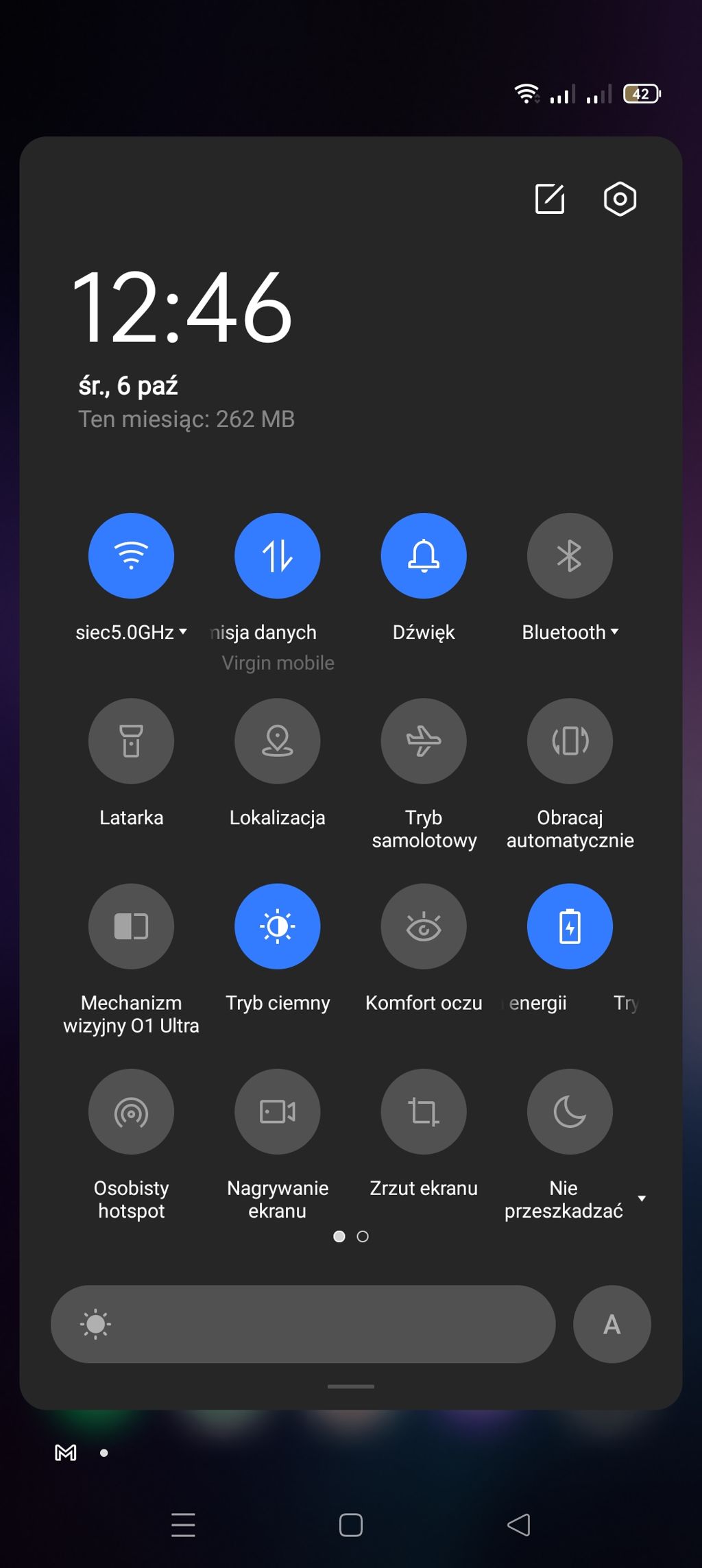Start Nagrywanie ekranu screen recording
The width and height of the screenshot is (702, 1568).
click(277, 1111)
